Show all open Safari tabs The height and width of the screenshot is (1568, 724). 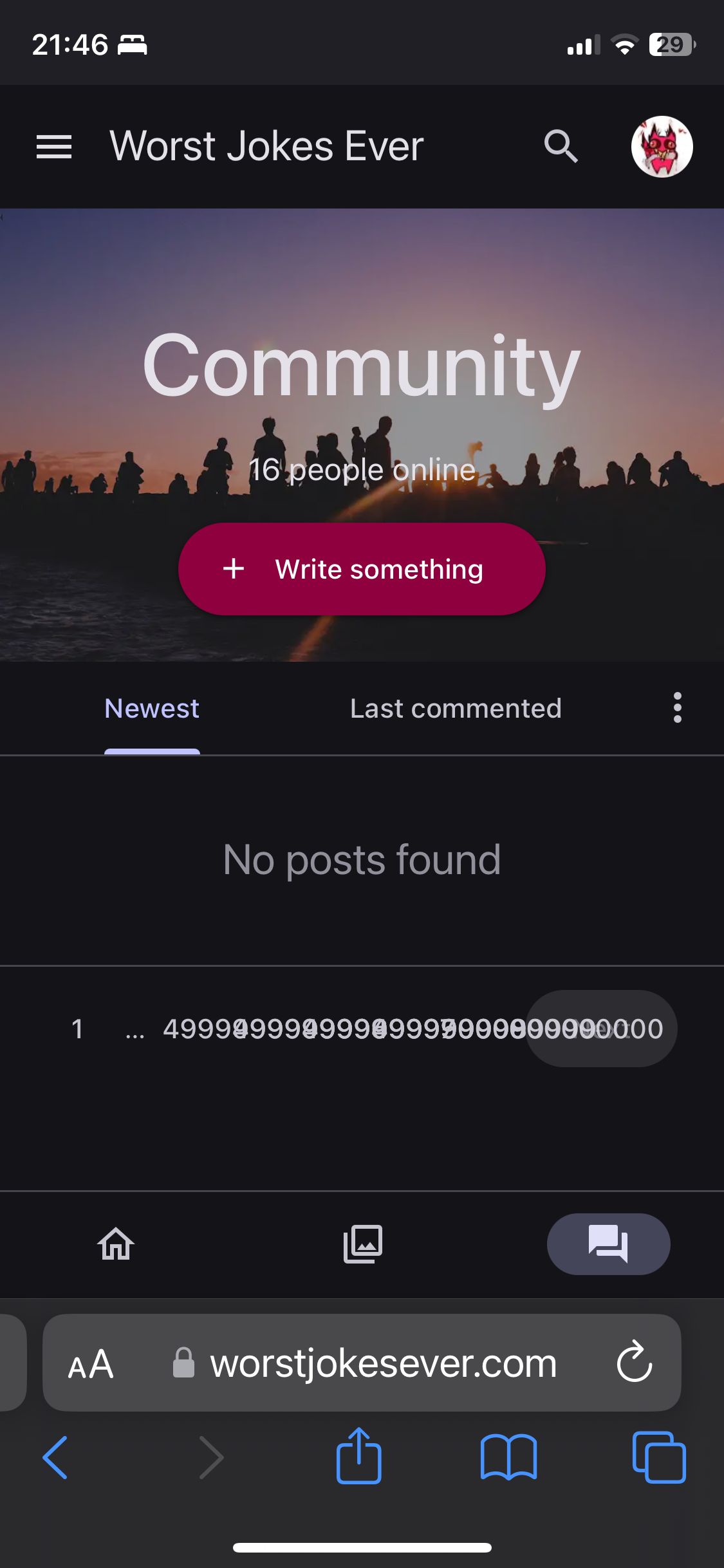(659, 1457)
